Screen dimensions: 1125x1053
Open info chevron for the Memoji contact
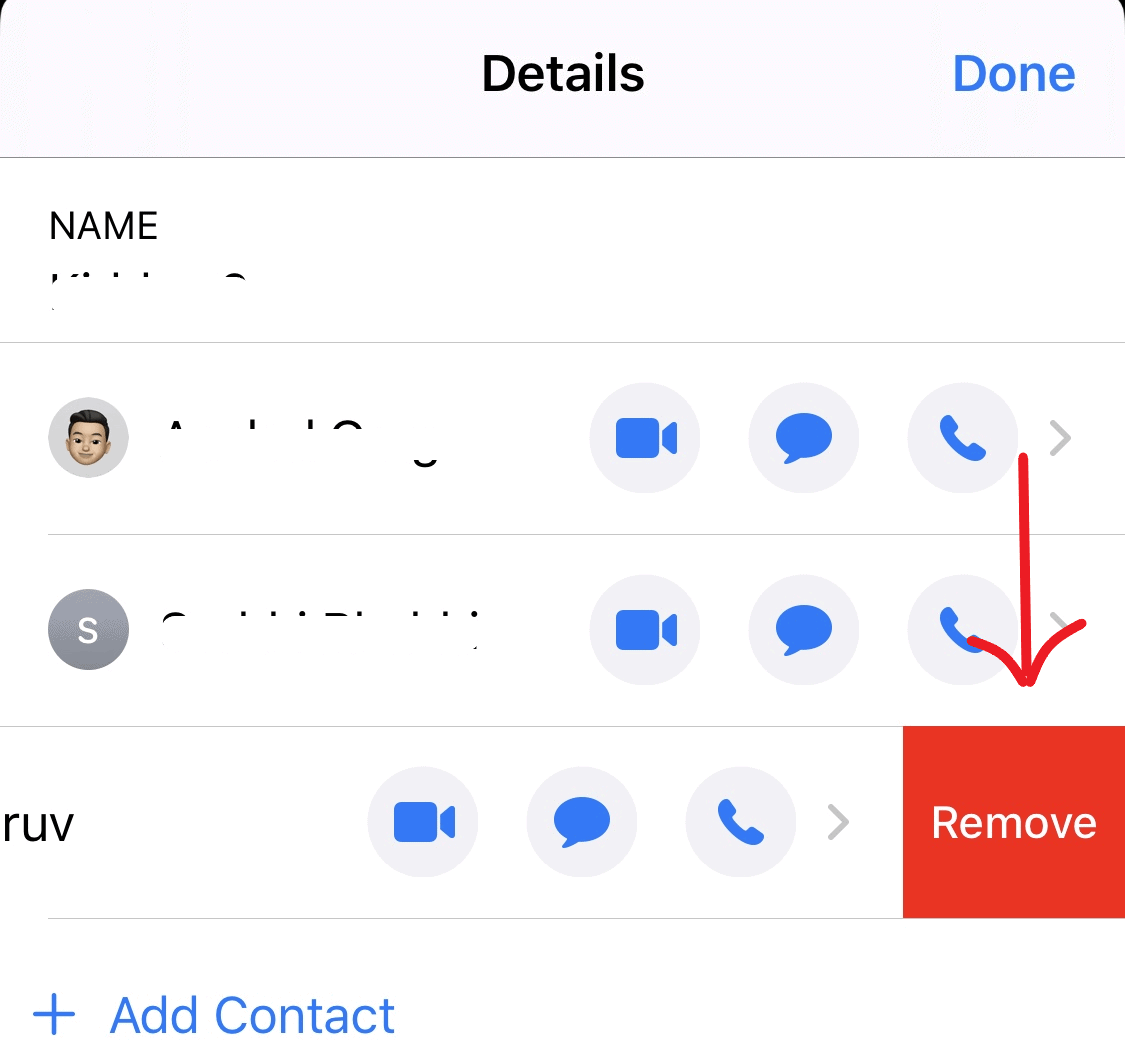click(1060, 438)
